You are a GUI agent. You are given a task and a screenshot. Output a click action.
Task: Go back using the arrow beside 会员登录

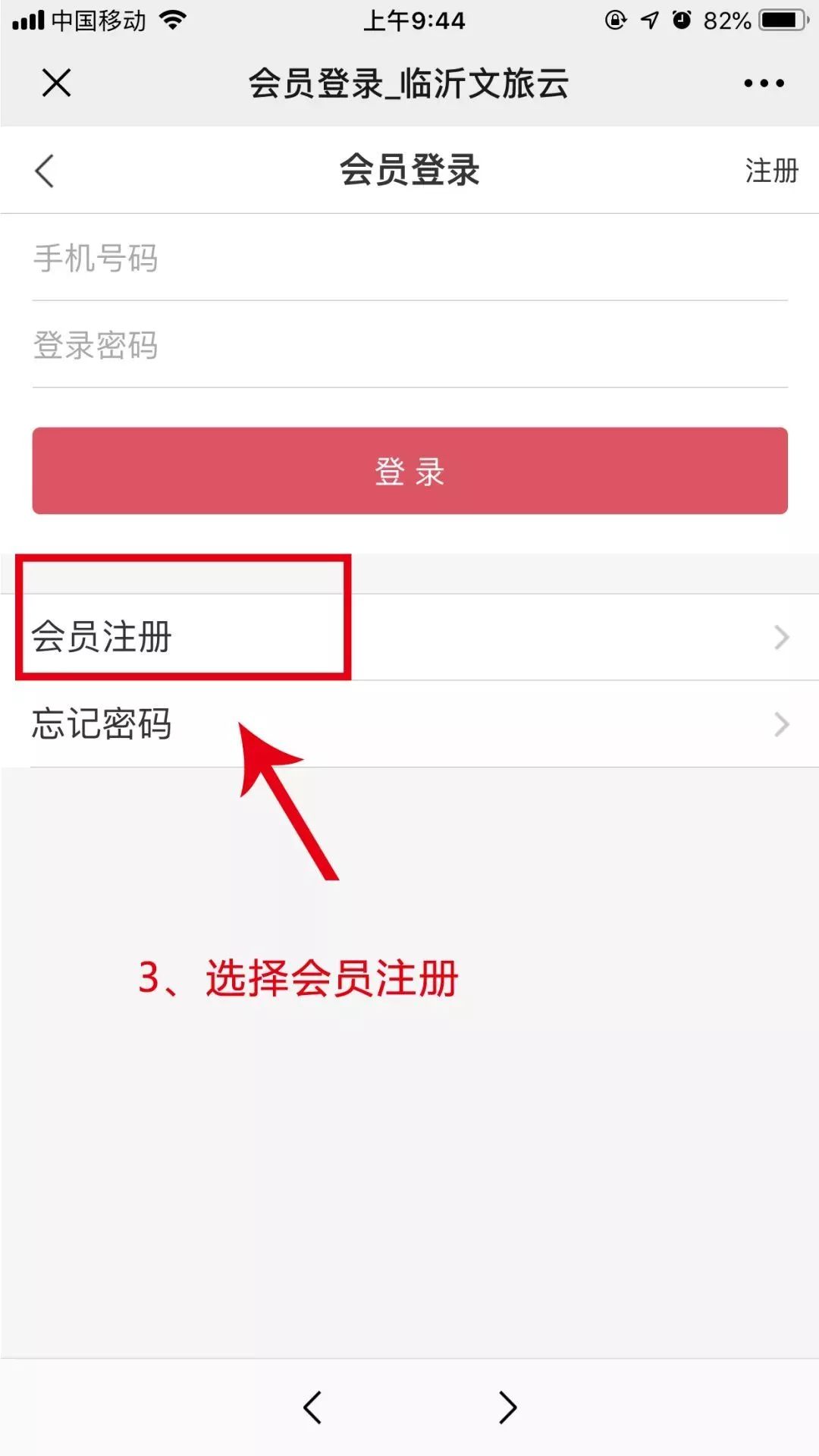[45, 171]
